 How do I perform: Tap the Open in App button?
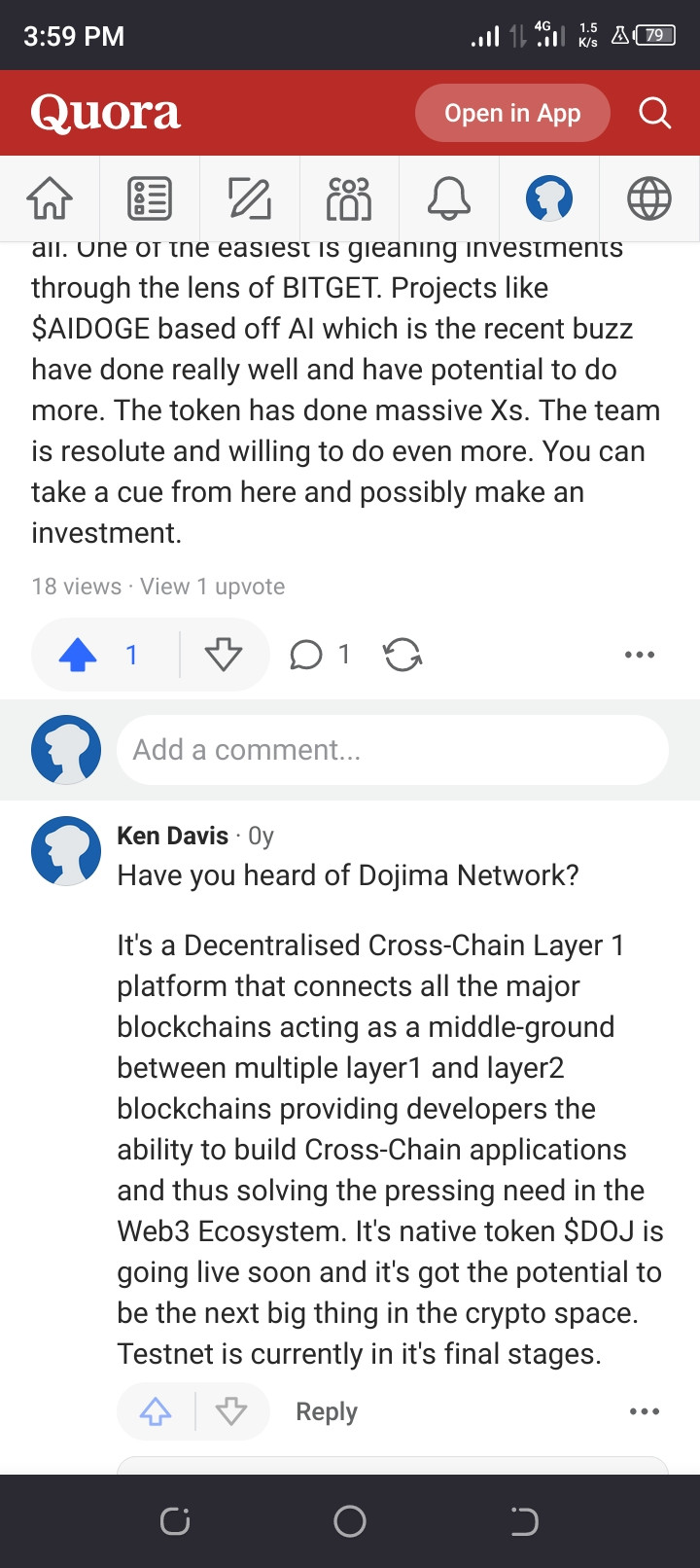512,114
